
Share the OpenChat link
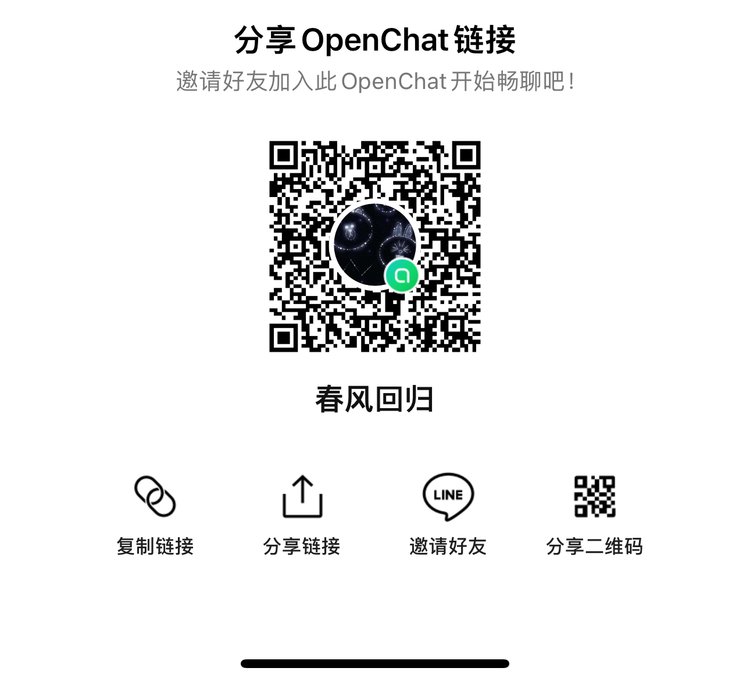302,497
